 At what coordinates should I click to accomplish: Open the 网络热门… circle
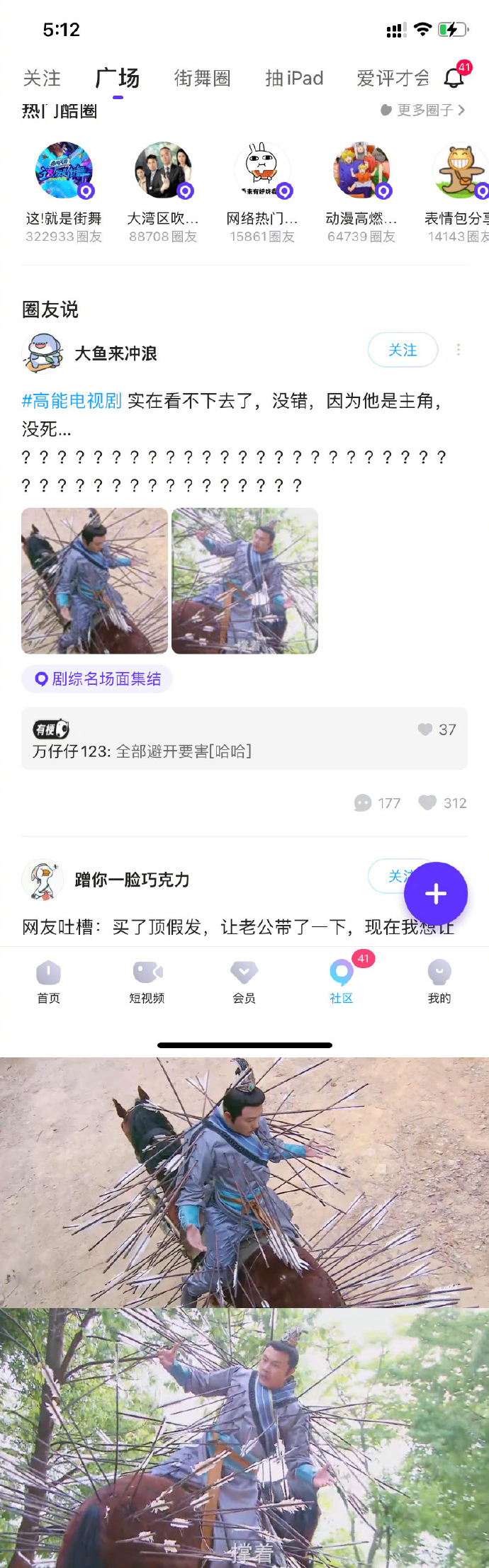262,171
